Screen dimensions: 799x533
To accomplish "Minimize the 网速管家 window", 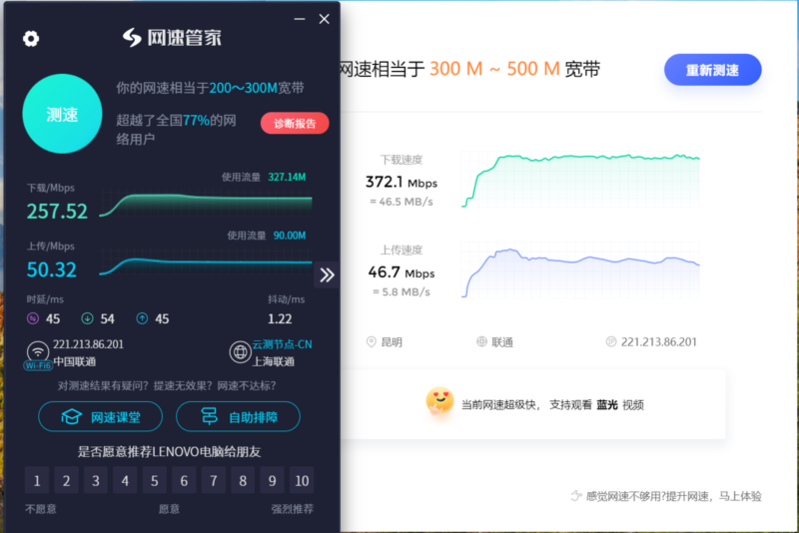I will tap(300, 19).
